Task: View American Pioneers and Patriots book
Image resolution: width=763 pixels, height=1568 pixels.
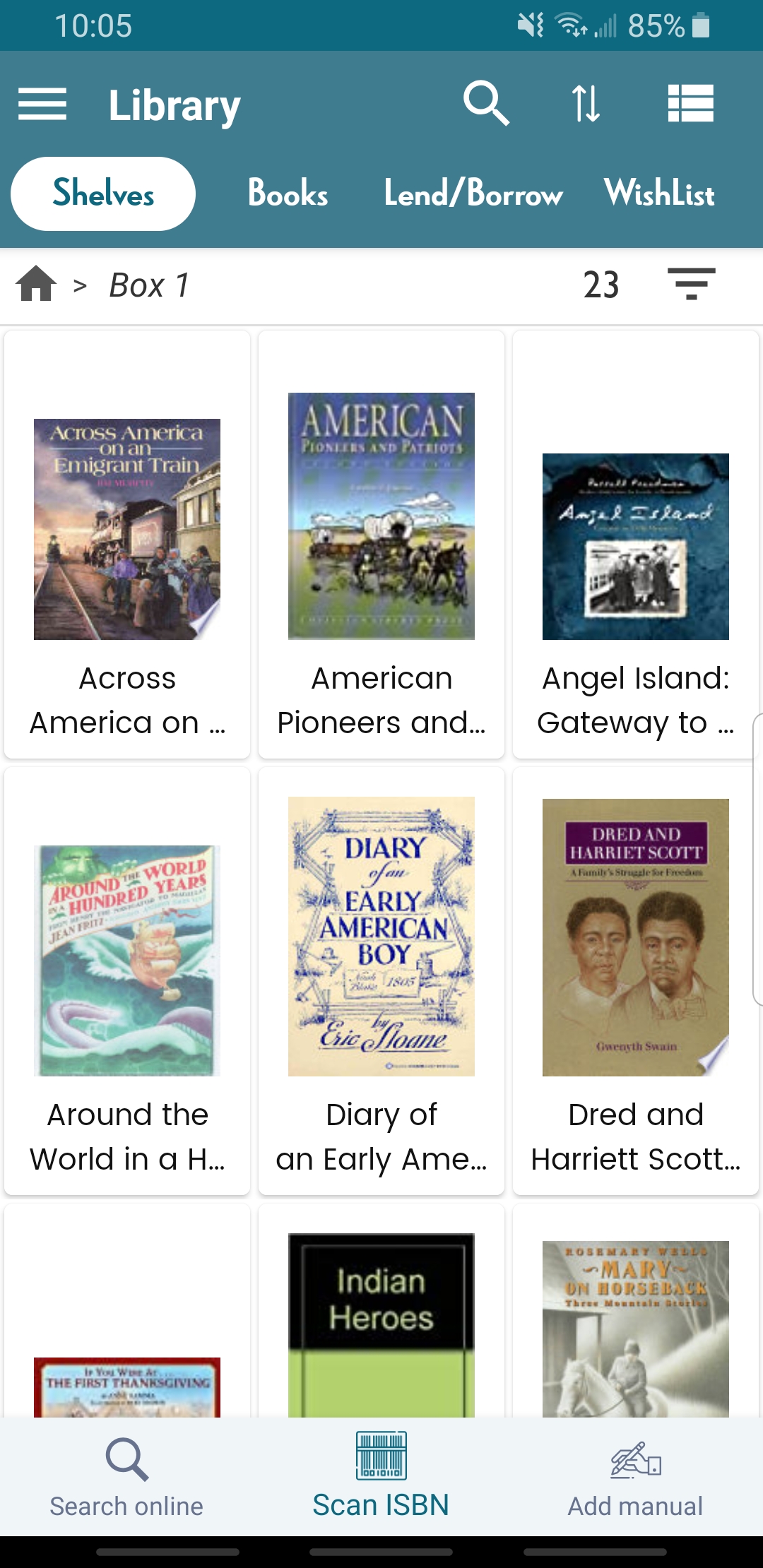Action: click(381, 544)
